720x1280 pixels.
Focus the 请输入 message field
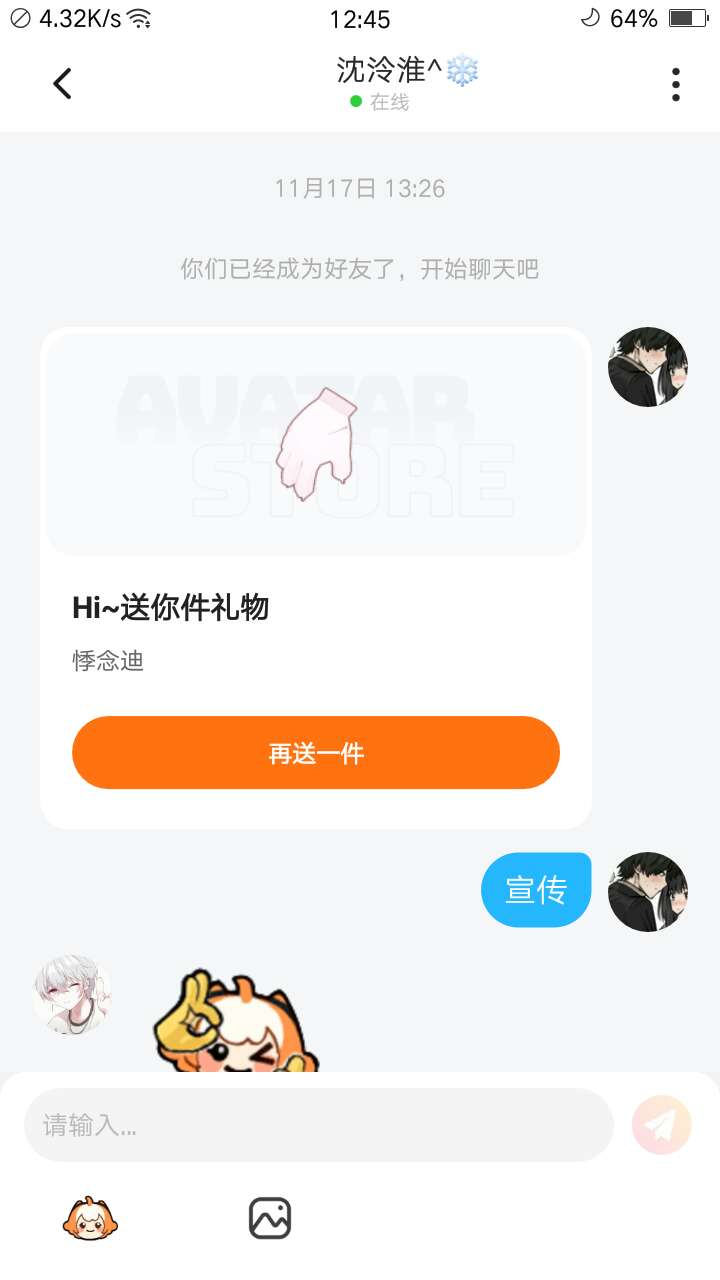coord(318,1125)
